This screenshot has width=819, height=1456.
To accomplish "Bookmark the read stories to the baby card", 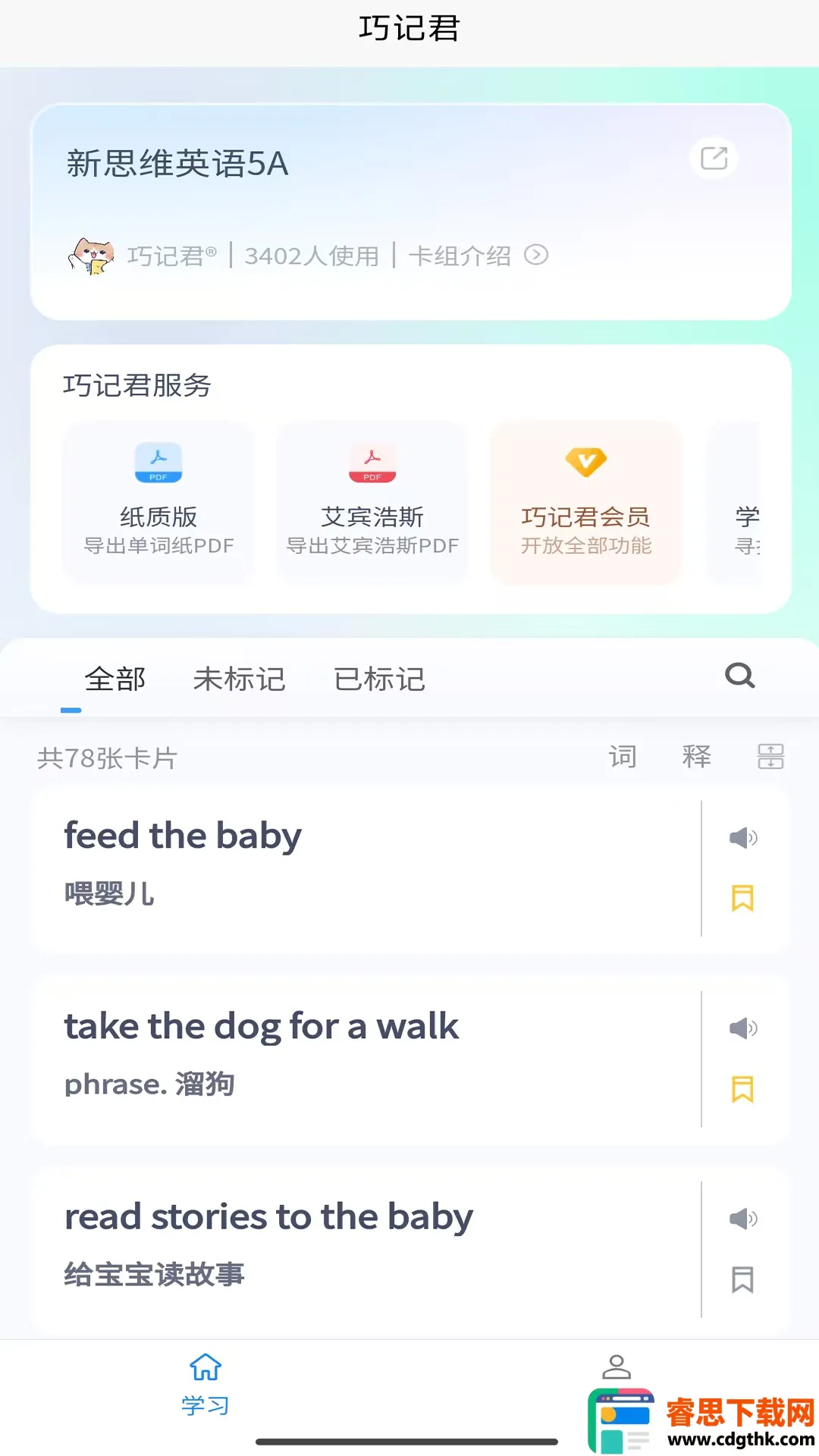I will pos(742,1280).
